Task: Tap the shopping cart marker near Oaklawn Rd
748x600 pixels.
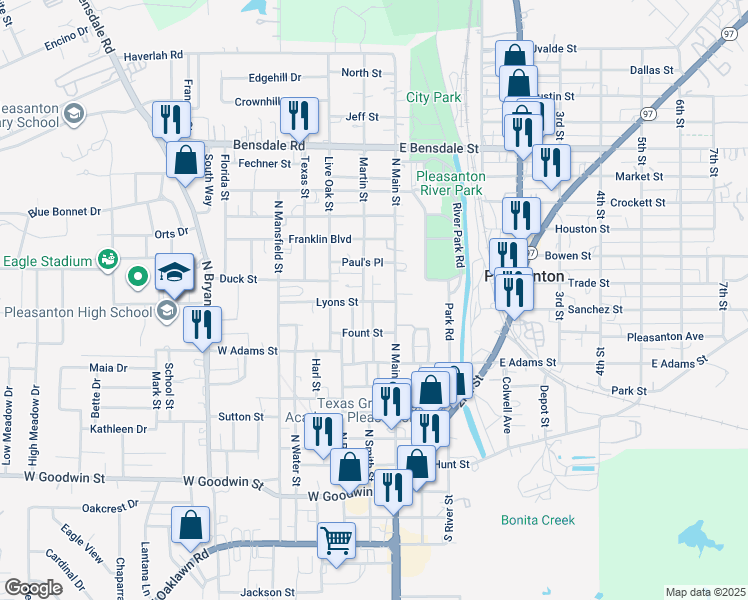Action: point(337,541)
